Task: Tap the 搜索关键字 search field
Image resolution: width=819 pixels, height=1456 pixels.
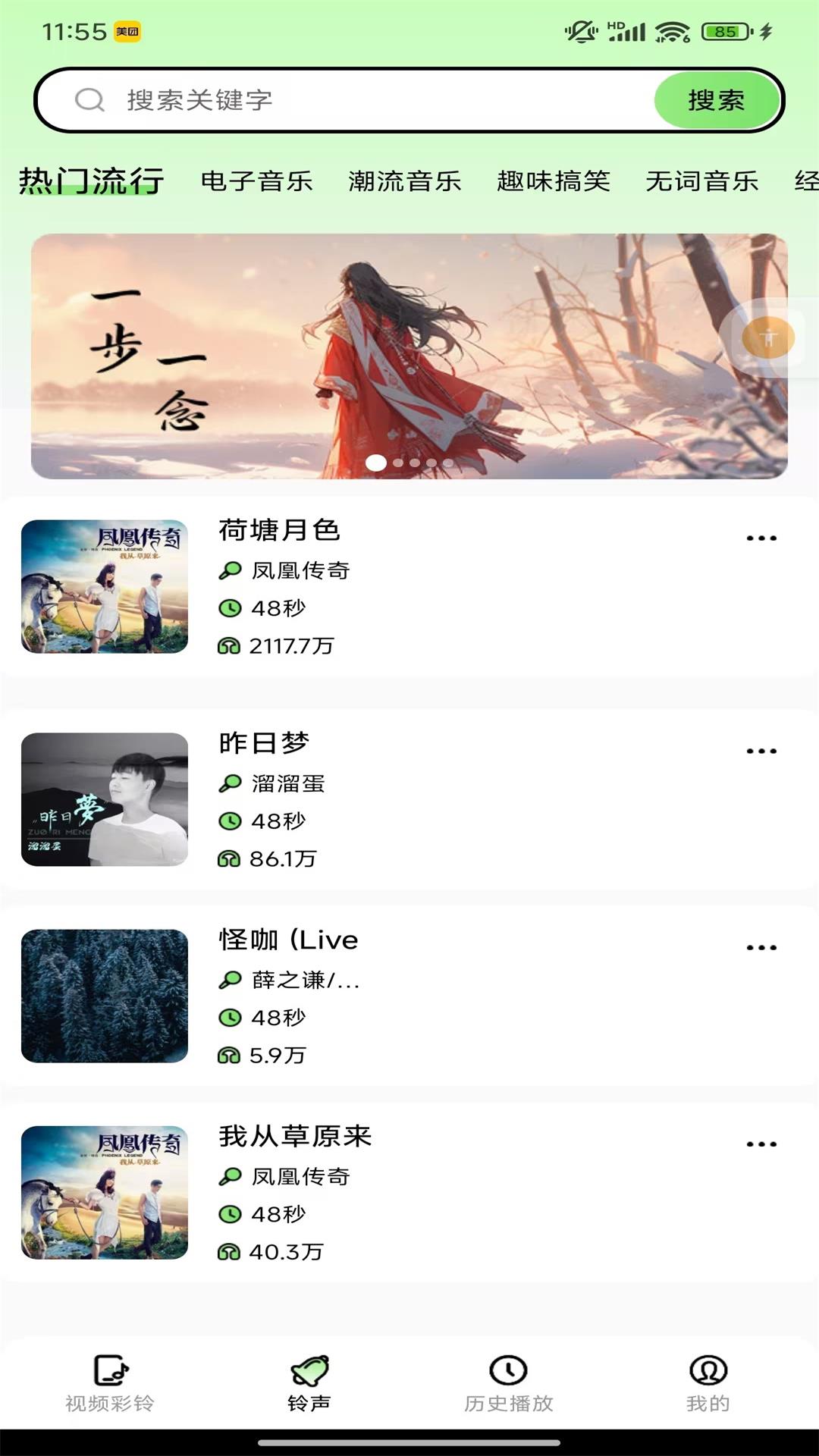Action: [345, 100]
